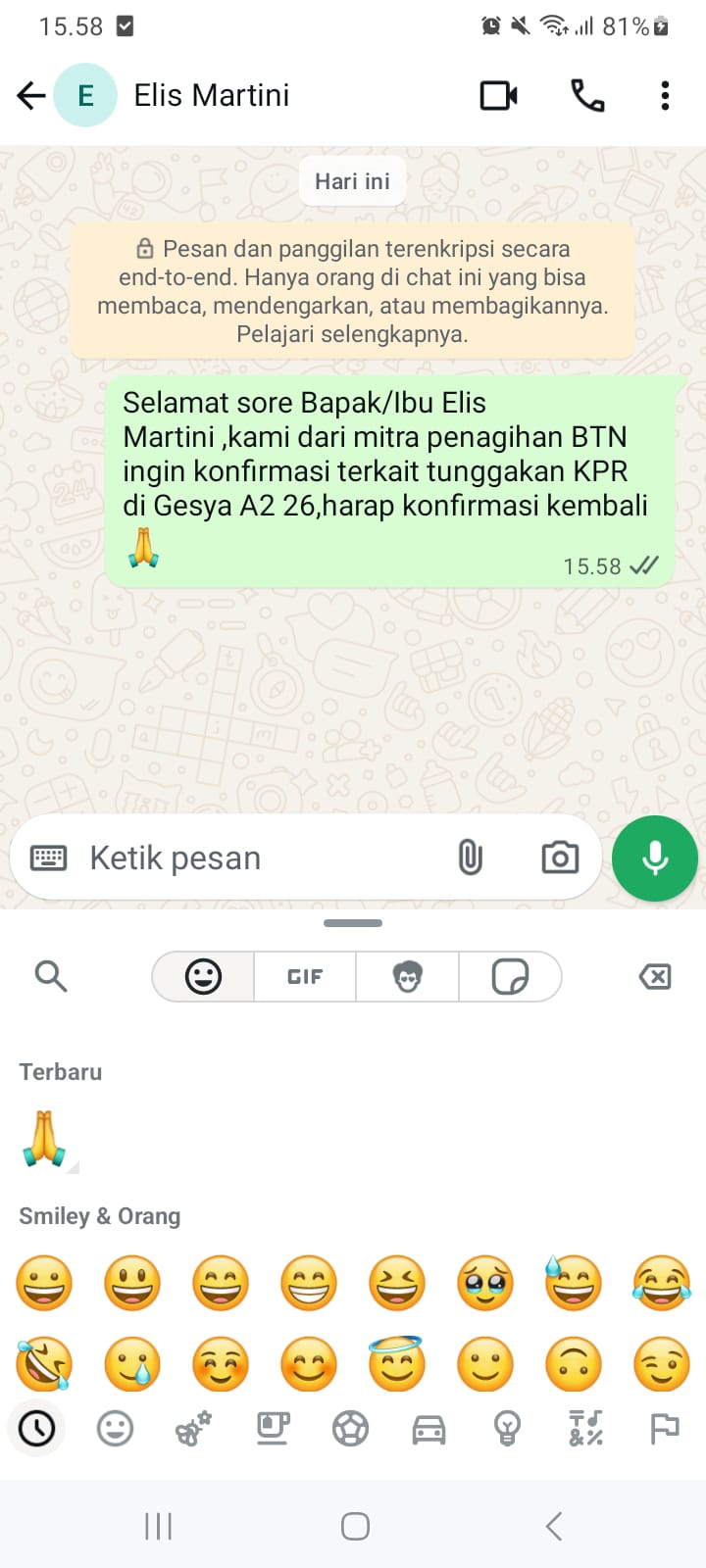Tap Pelajari selengkapnya in encryption notice
The image size is (706, 1568).
click(352, 334)
